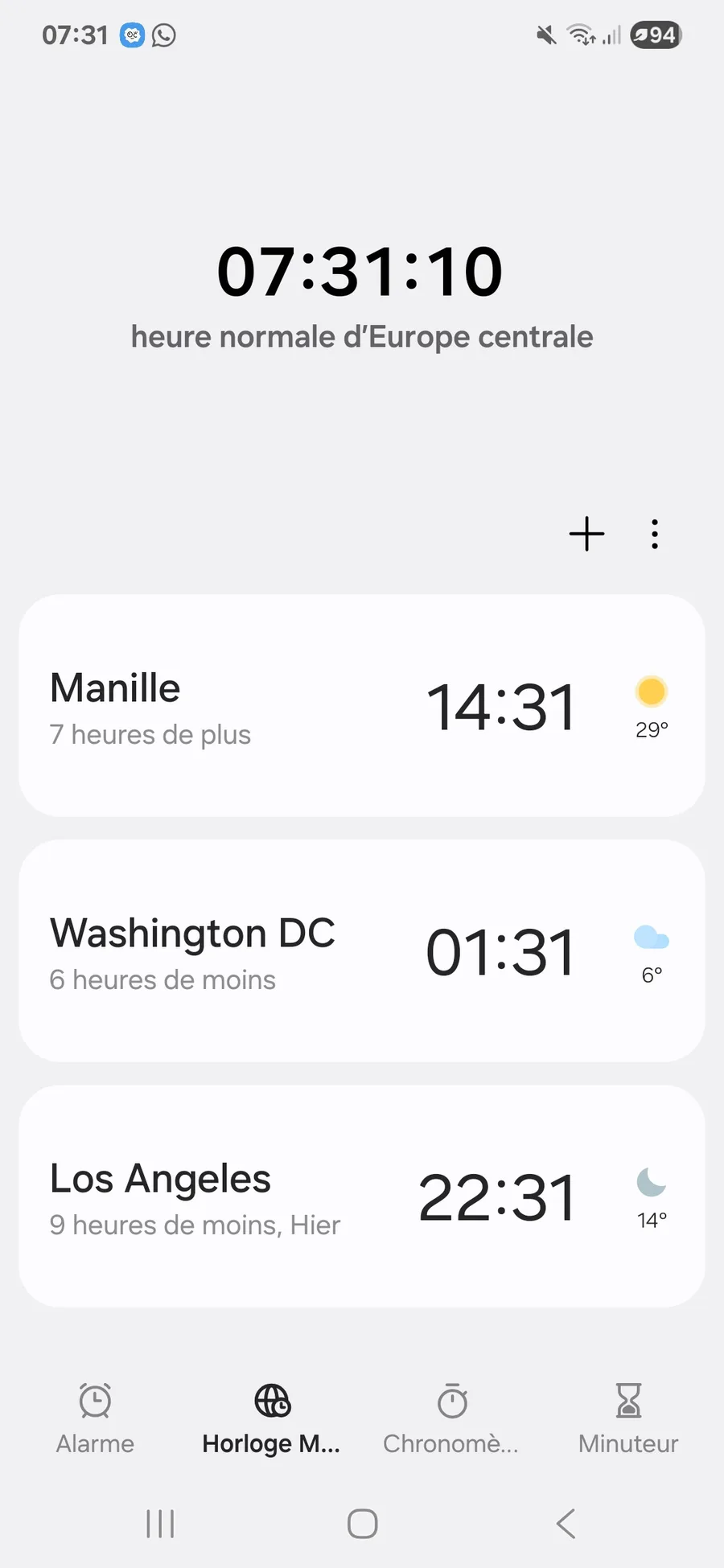Go to the home screen
The height and width of the screenshot is (1568, 724).
[x=362, y=1523]
